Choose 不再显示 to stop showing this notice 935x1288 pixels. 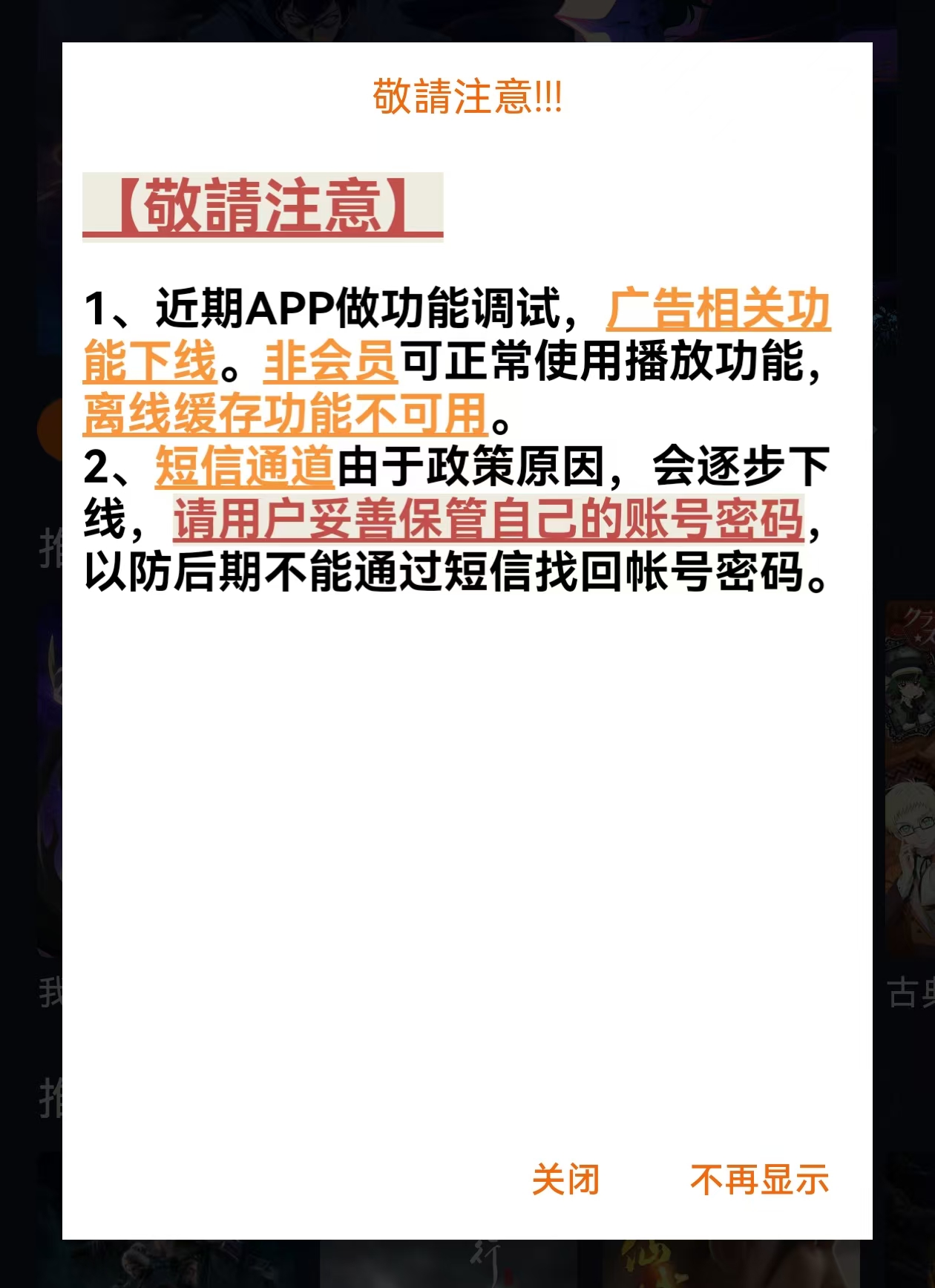pos(758,1179)
